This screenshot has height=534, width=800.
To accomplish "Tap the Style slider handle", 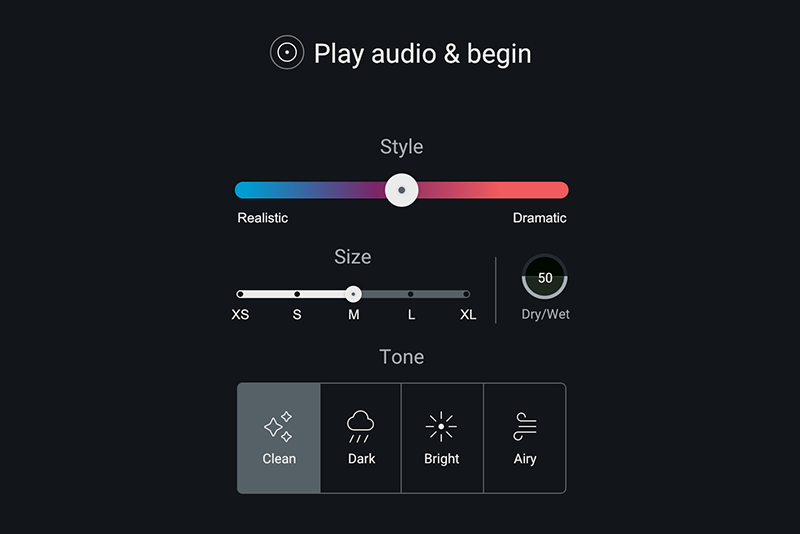I will [401, 190].
